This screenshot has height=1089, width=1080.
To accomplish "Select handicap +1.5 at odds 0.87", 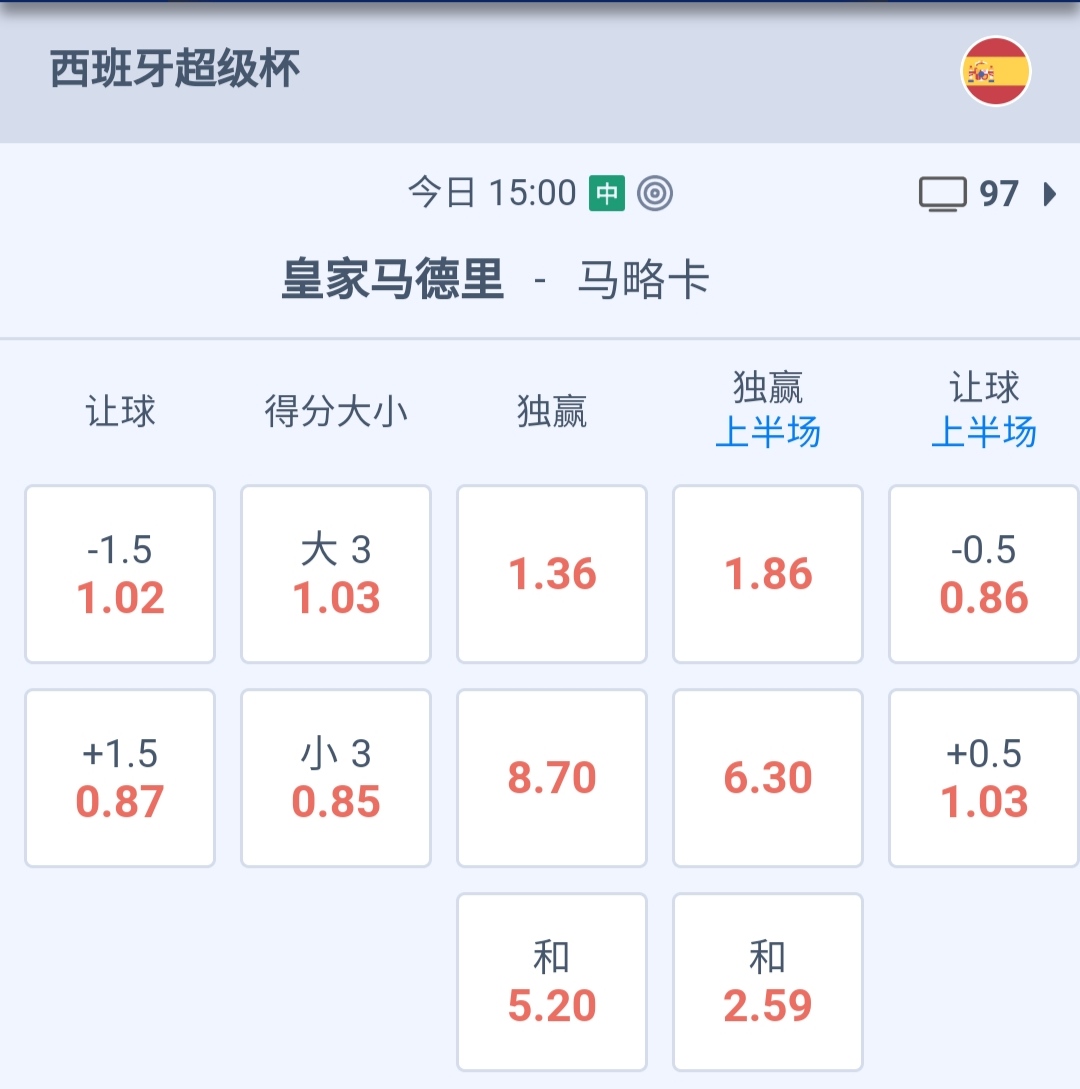I will pos(120,778).
